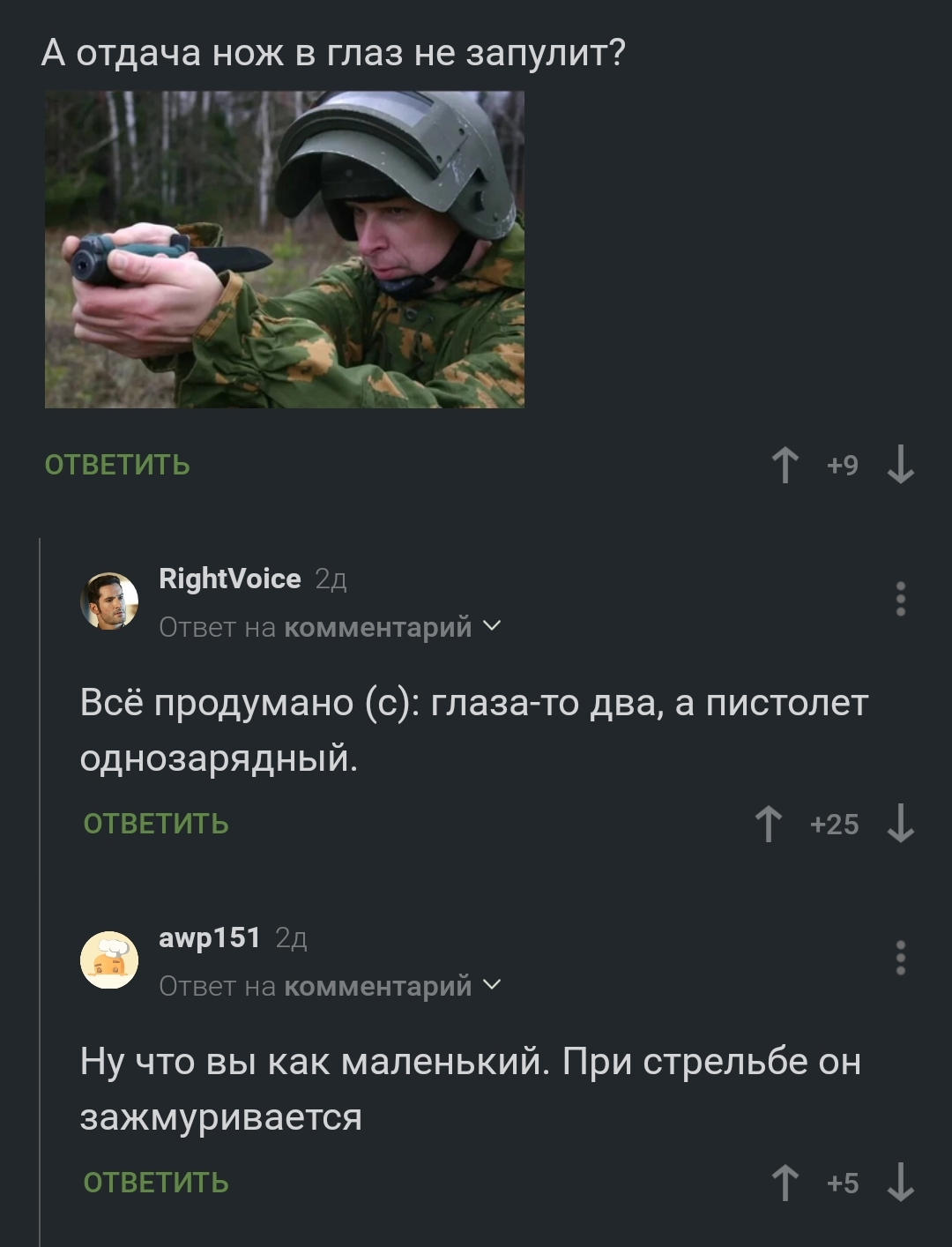Image resolution: width=952 pixels, height=1247 pixels.
Task: Upvote awp151's comment
Action: [785, 1183]
